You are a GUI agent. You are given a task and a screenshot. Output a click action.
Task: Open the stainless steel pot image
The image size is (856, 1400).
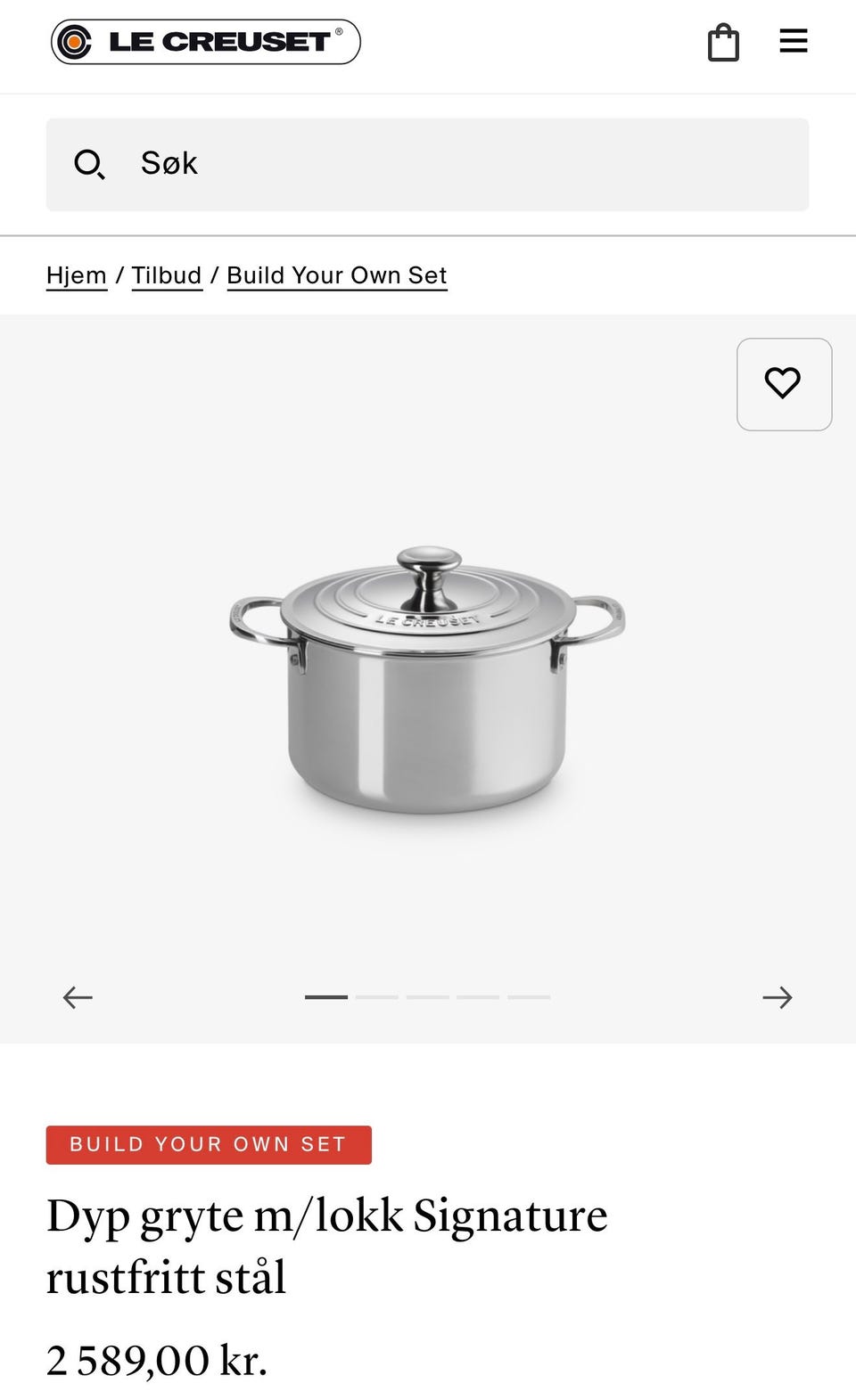tap(428, 679)
